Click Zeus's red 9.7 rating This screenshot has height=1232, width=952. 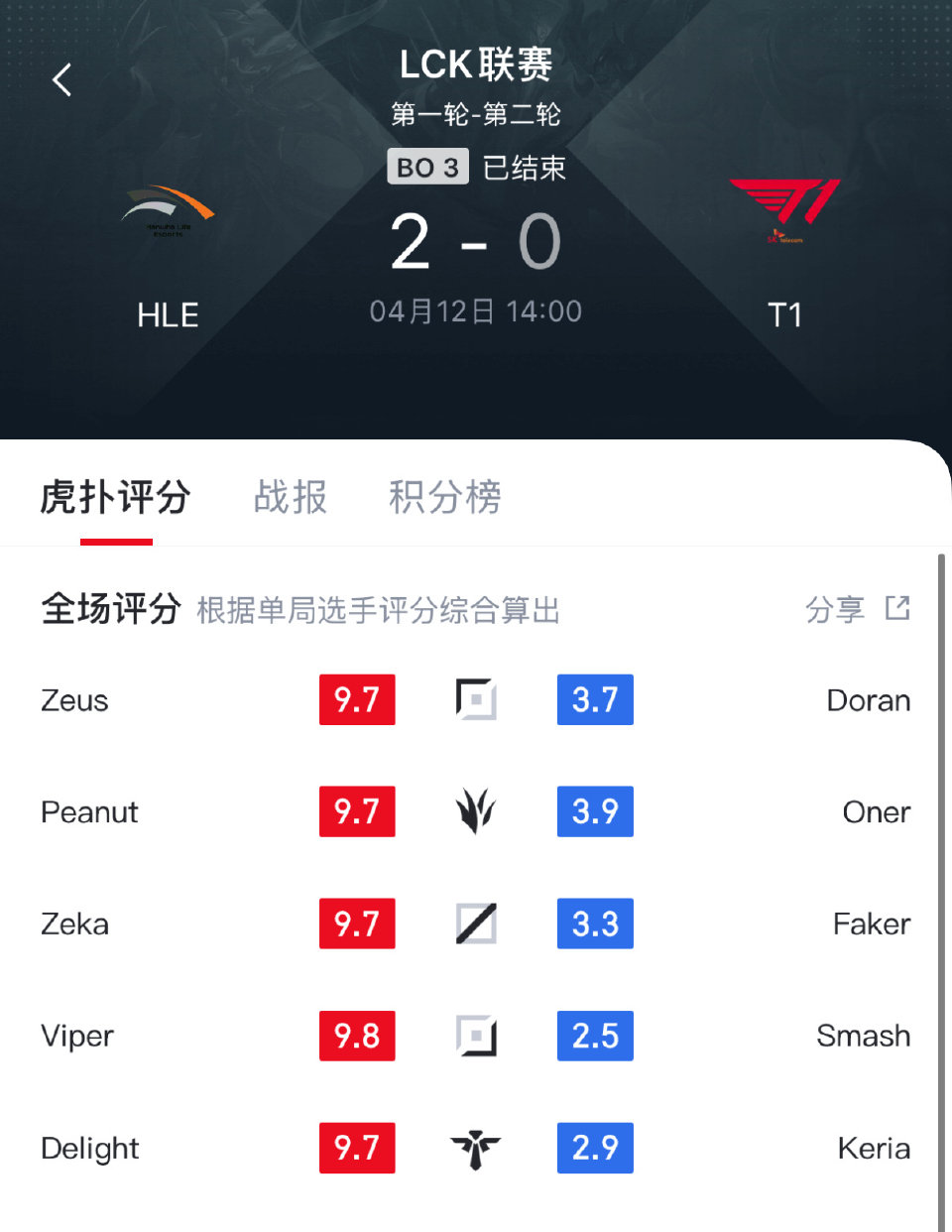[357, 699]
